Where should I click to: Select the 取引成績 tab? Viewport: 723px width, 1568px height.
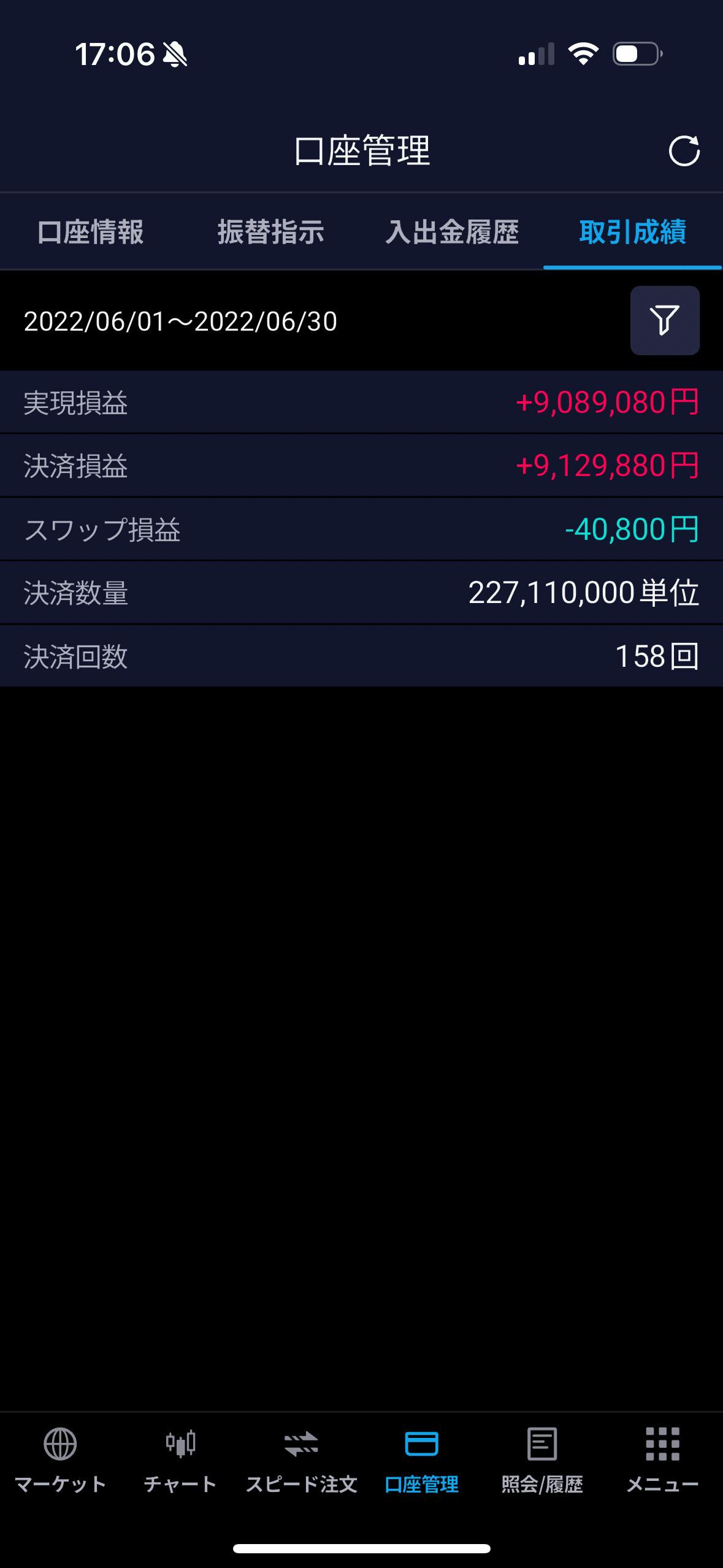point(633,232)
